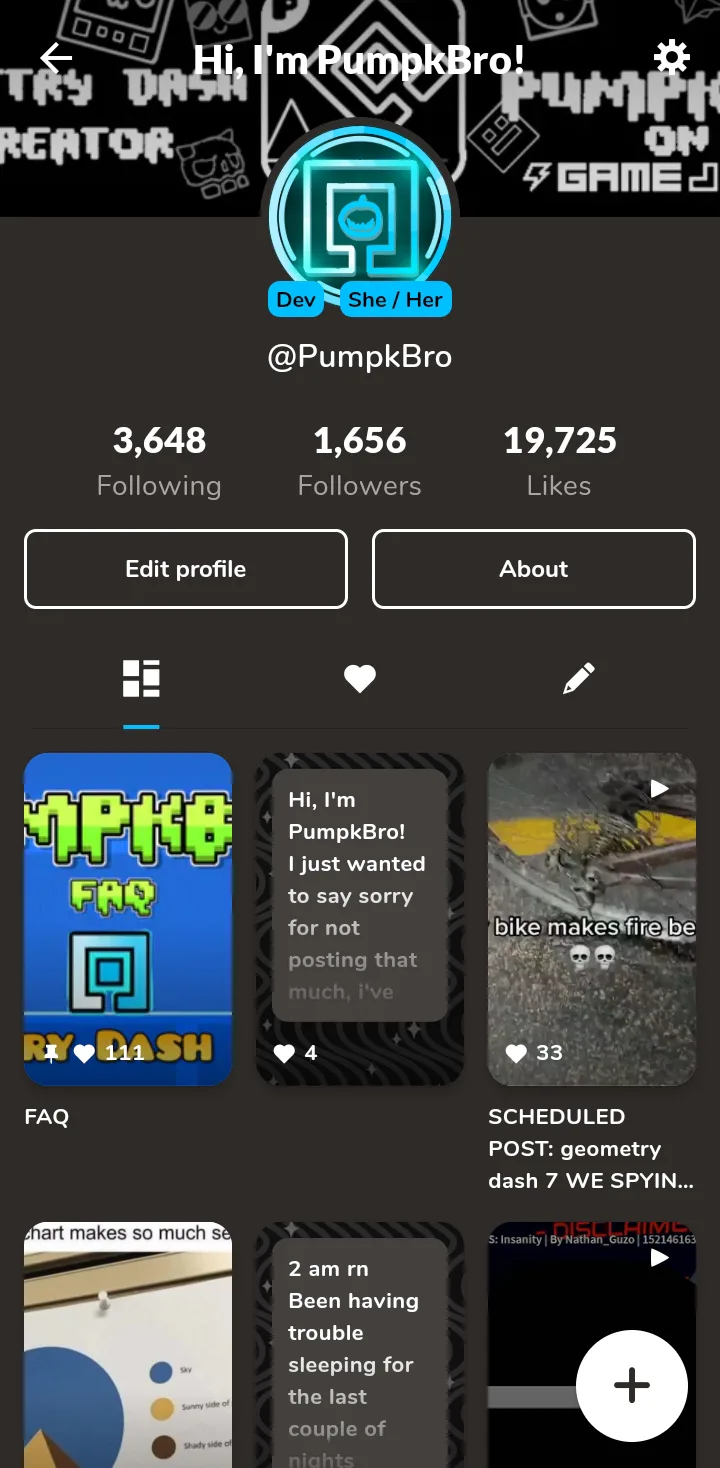Tap the profile avatar picture
Screen dimensions: 720x1468
click(360, 215)
